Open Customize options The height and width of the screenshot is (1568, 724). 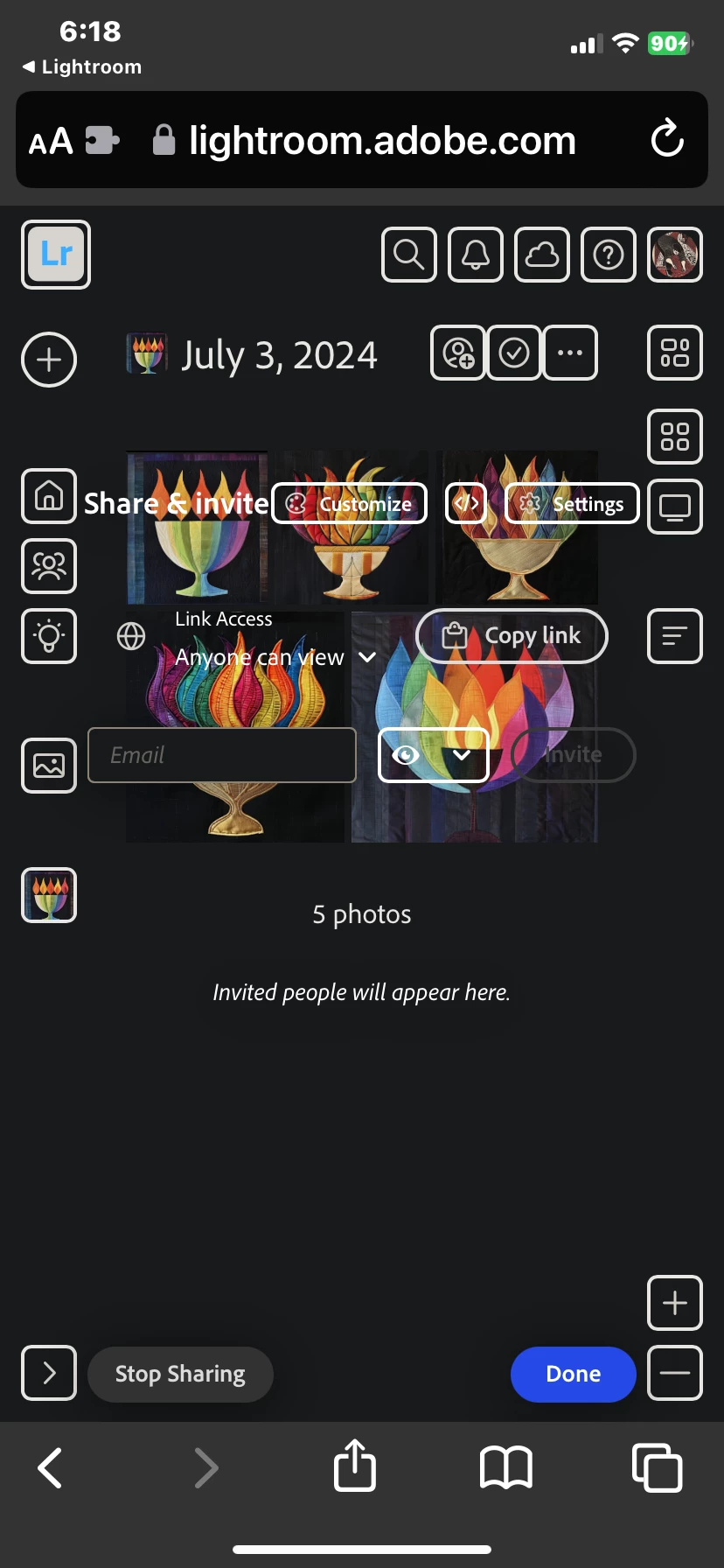pyautogui.click(x=350, y=504)
